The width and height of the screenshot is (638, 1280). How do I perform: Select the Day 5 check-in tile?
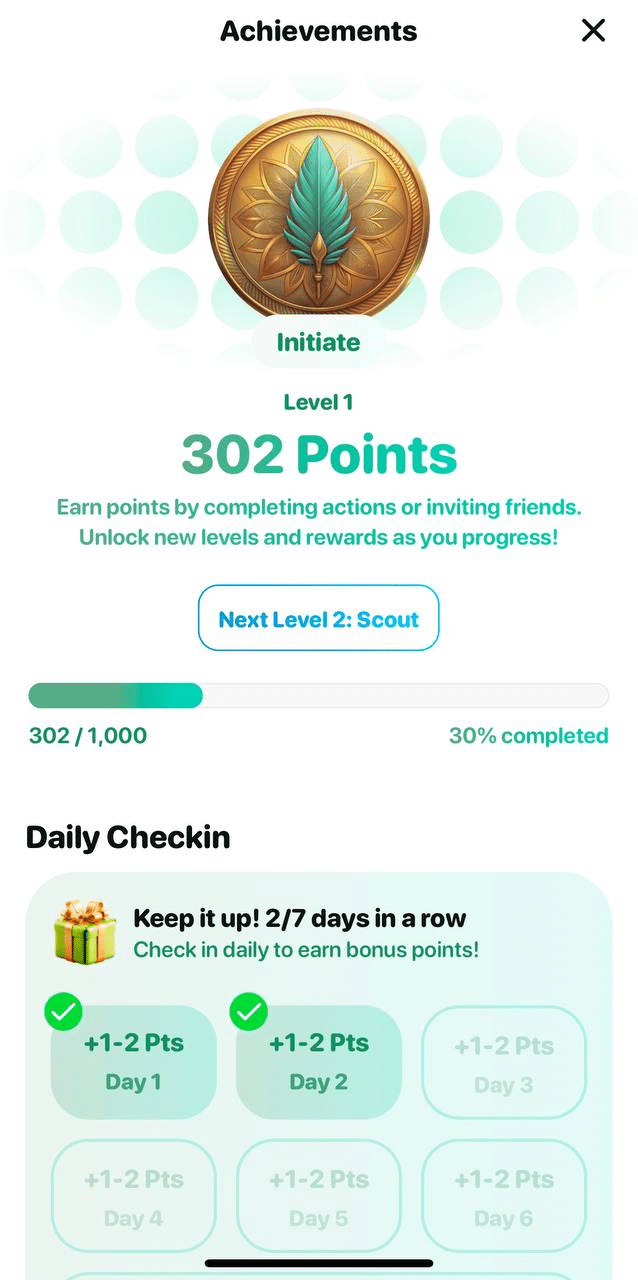(319, 1197)
